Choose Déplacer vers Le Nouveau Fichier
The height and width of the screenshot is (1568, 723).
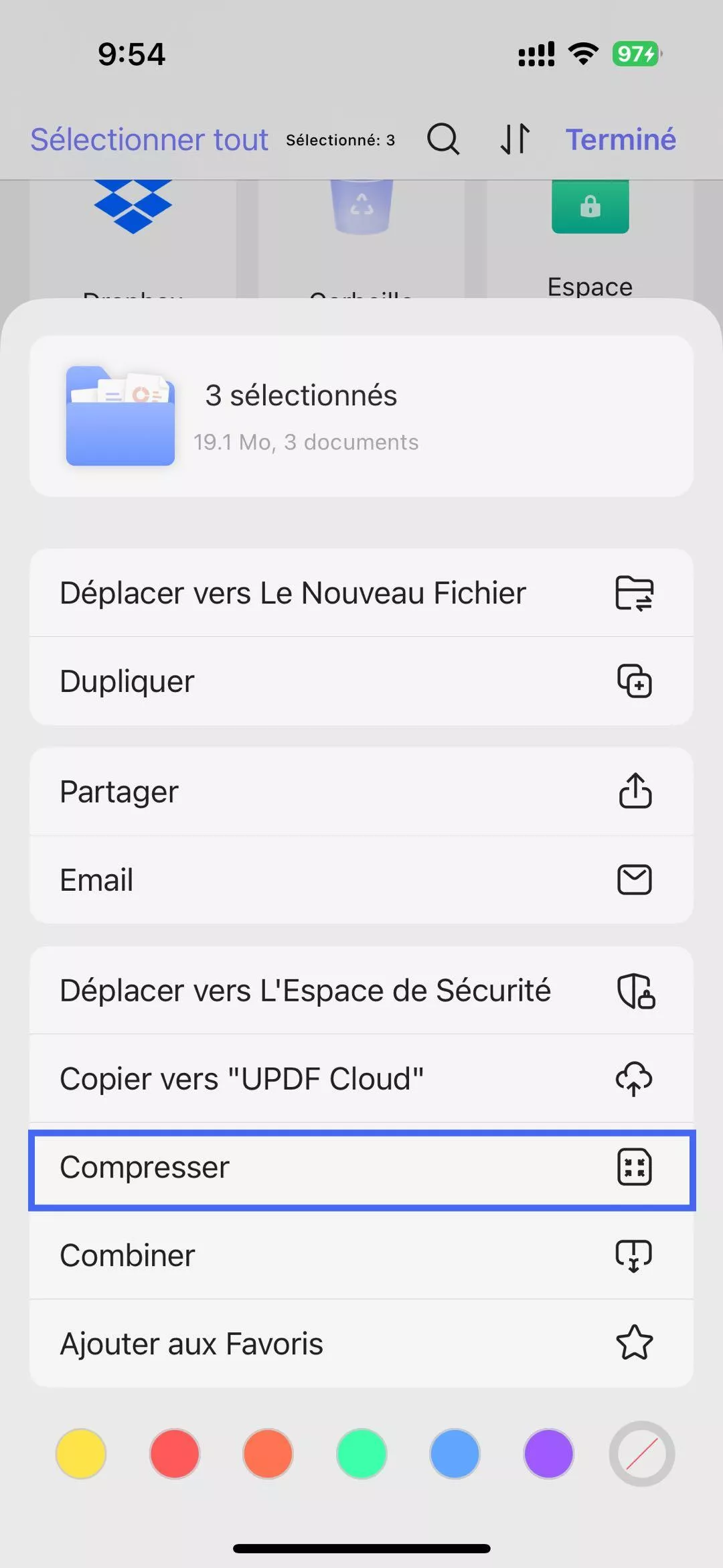tap(293, 593)
